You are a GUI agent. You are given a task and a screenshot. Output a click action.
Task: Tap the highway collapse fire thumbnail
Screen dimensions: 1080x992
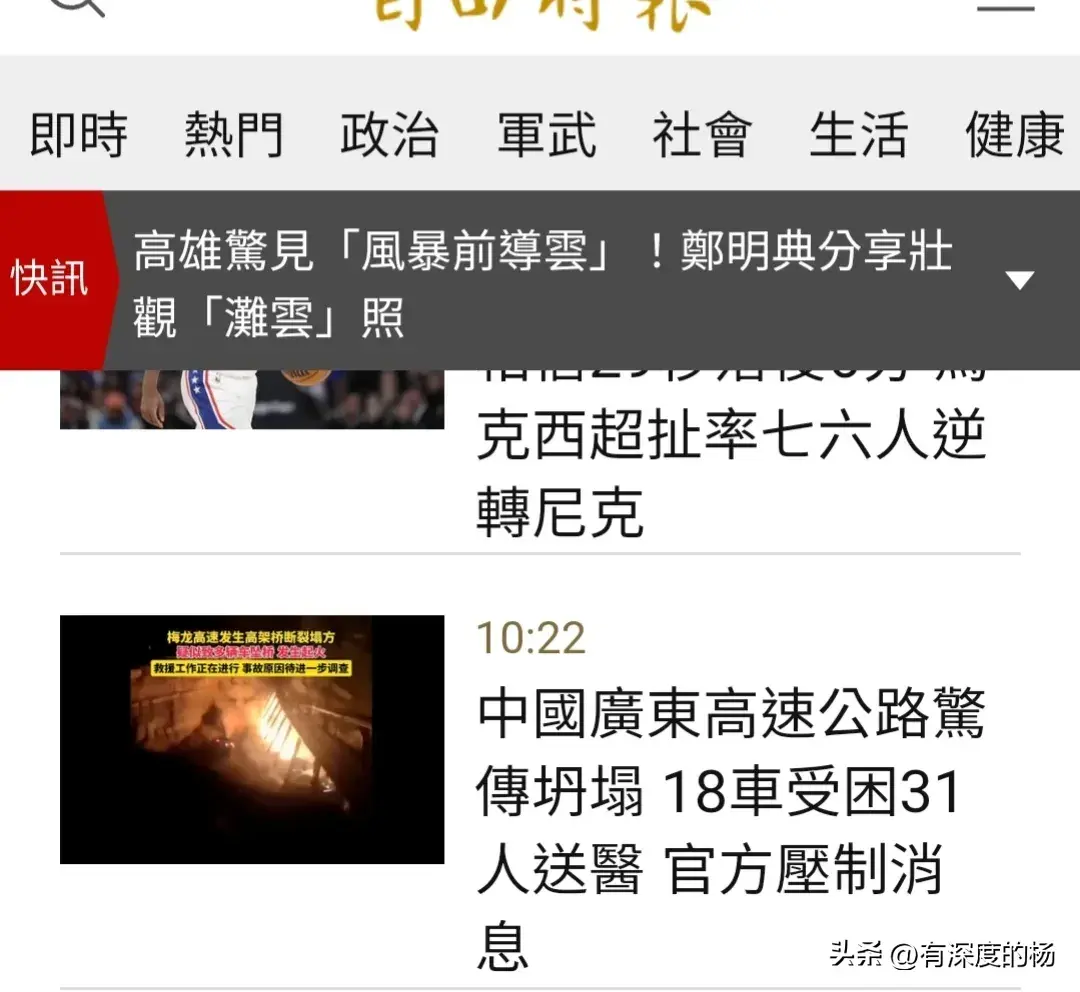point(252,739)
